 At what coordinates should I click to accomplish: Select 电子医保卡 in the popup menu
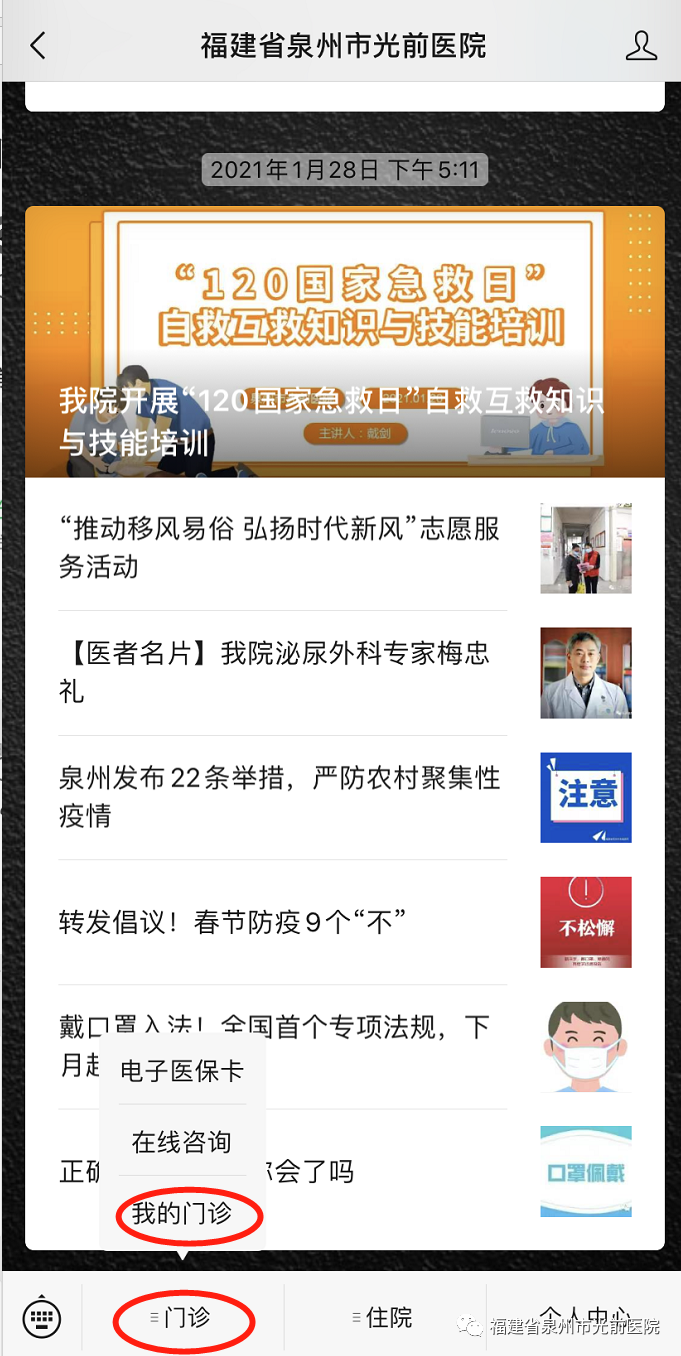click(x=182, y=1071)
